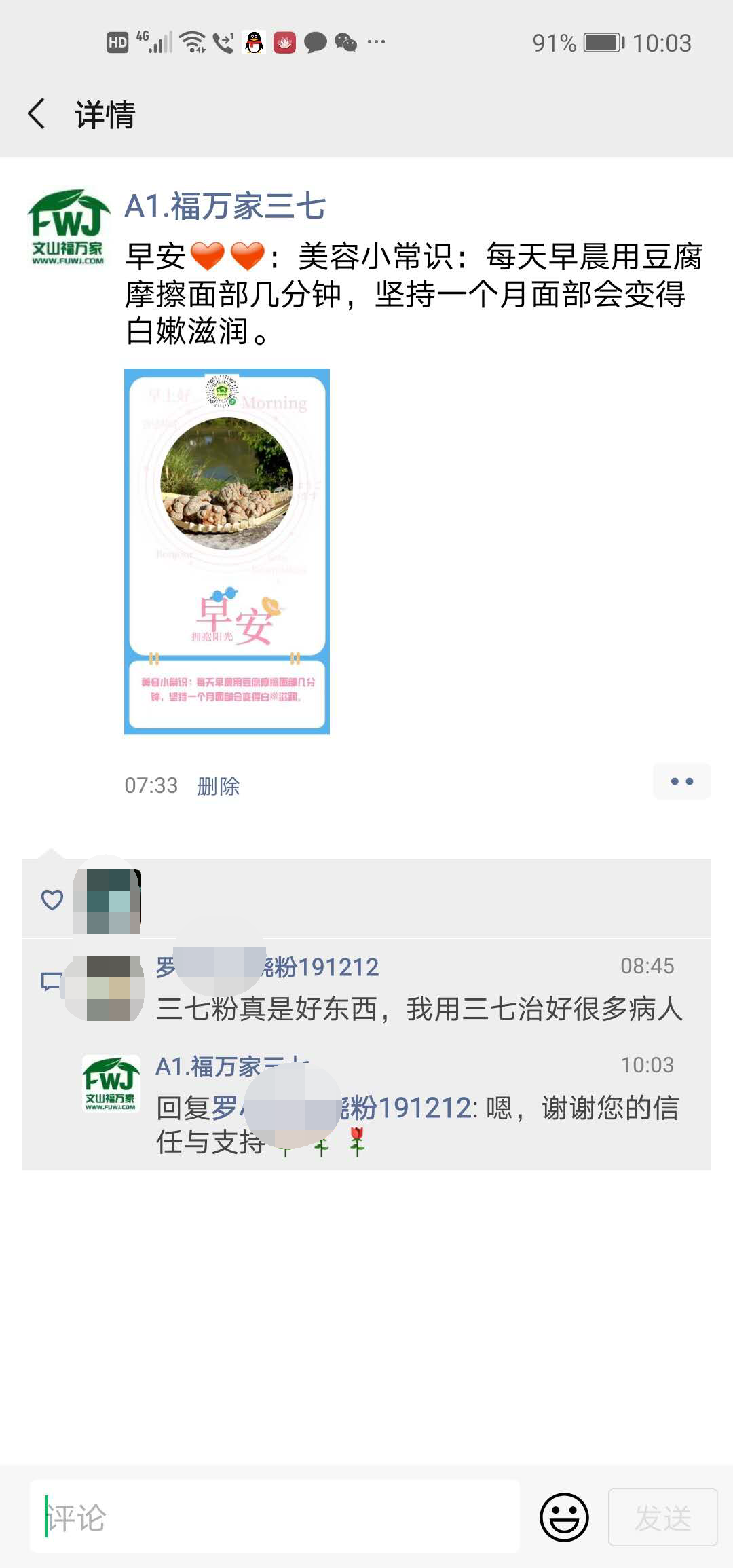This screenshot has width=733, height=1568.
Task: View the 早安 morning greeting image
Action: [x=227, y=551]
